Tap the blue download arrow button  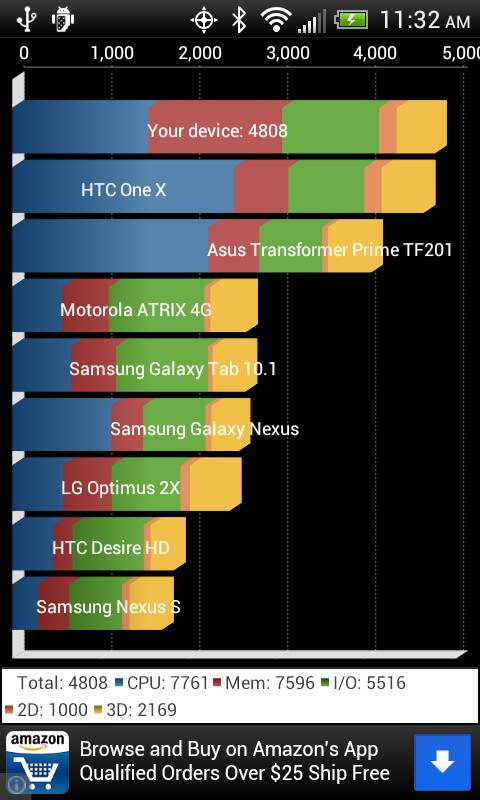click(x=442, y=762)
